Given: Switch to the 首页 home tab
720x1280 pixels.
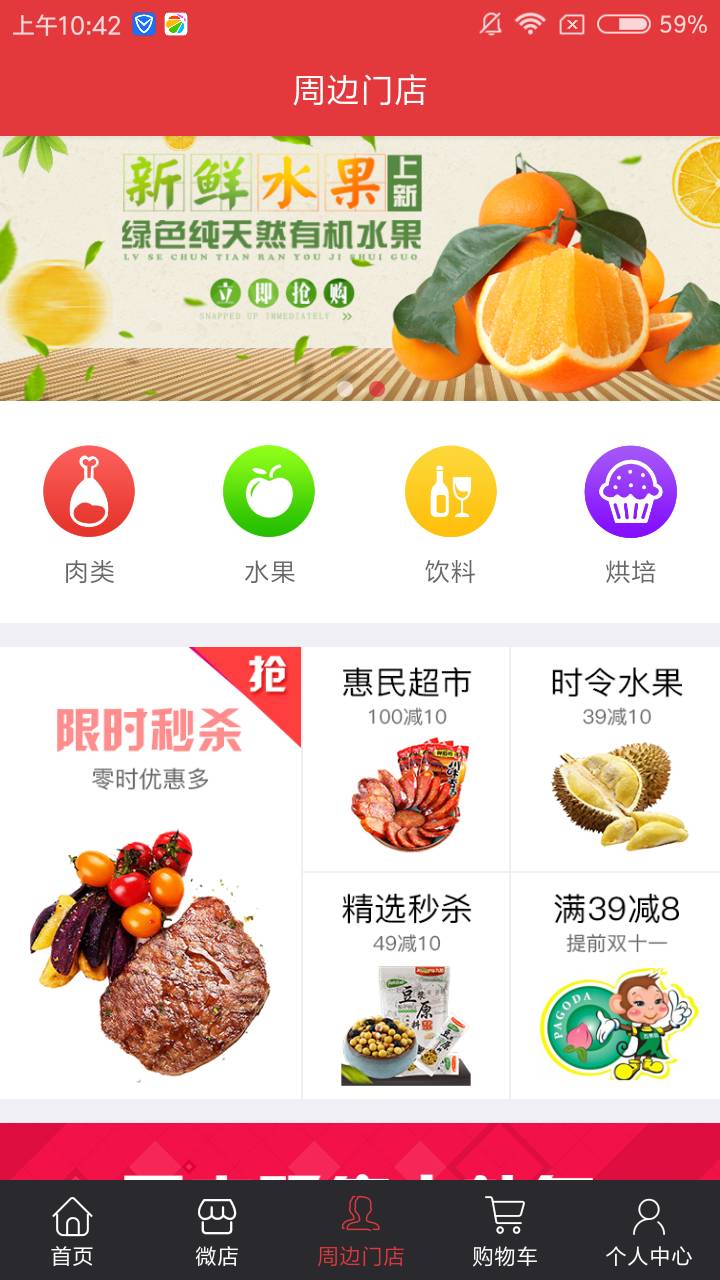Looking at the screenshot, I should [72, 1232].
